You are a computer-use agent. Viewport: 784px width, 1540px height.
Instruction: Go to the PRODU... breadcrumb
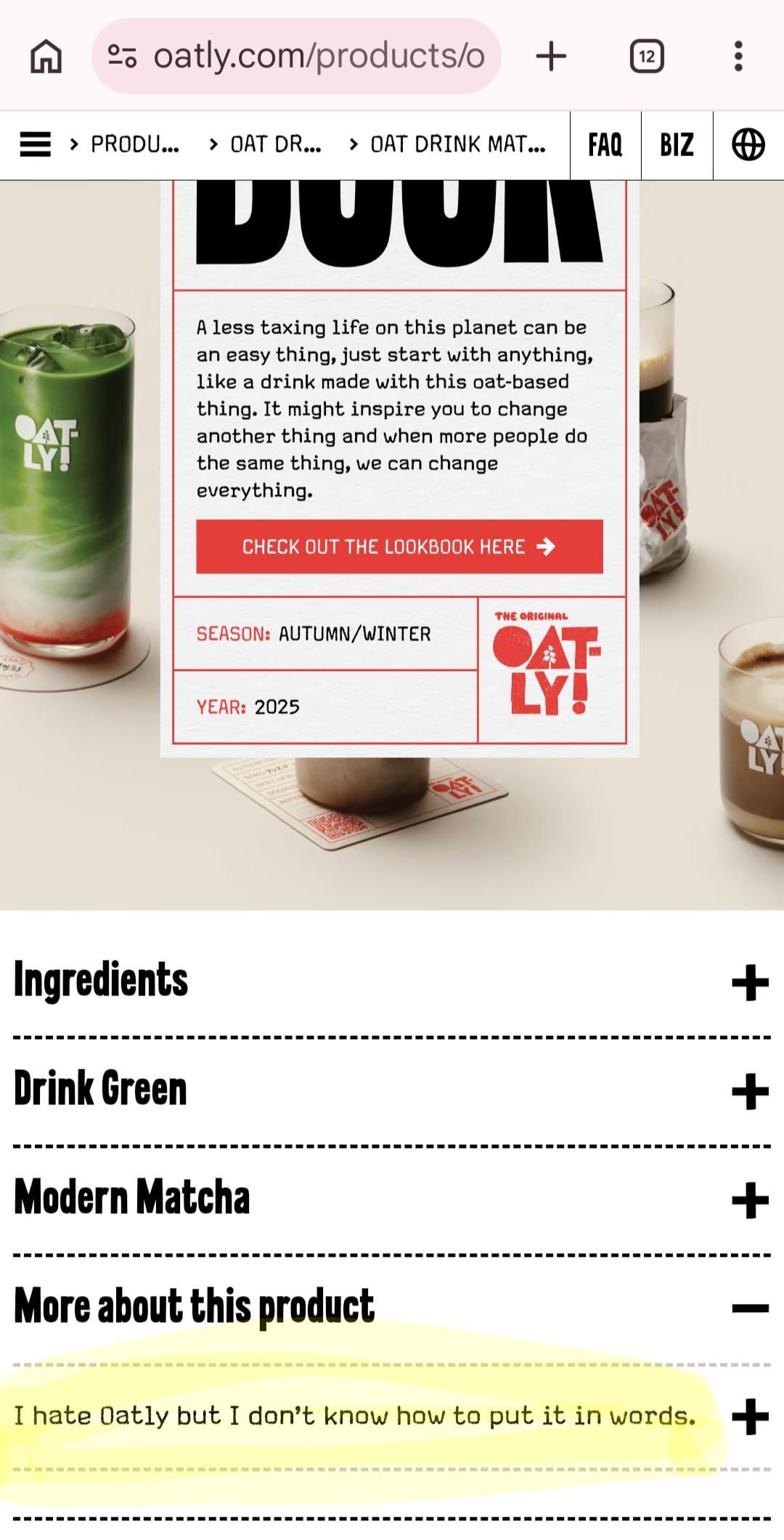click(x=134, y=144)
